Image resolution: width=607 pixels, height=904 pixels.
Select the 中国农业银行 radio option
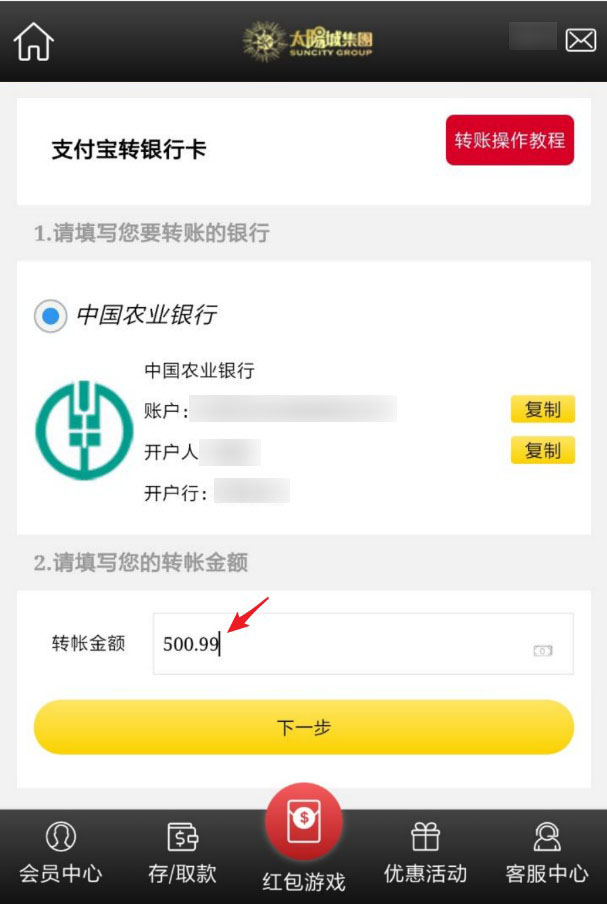[50, 316]
